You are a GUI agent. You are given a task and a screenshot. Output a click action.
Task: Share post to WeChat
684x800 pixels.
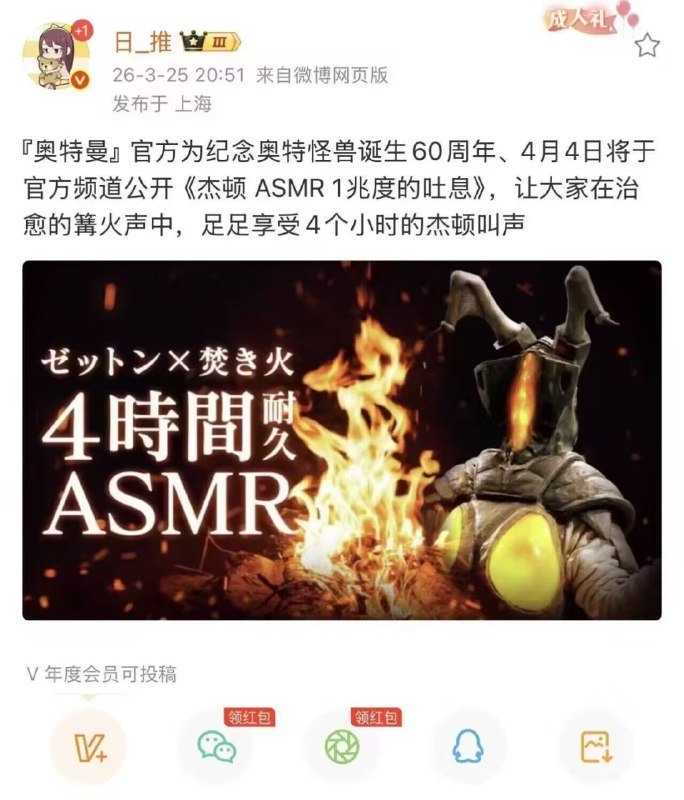pos(215,746)
